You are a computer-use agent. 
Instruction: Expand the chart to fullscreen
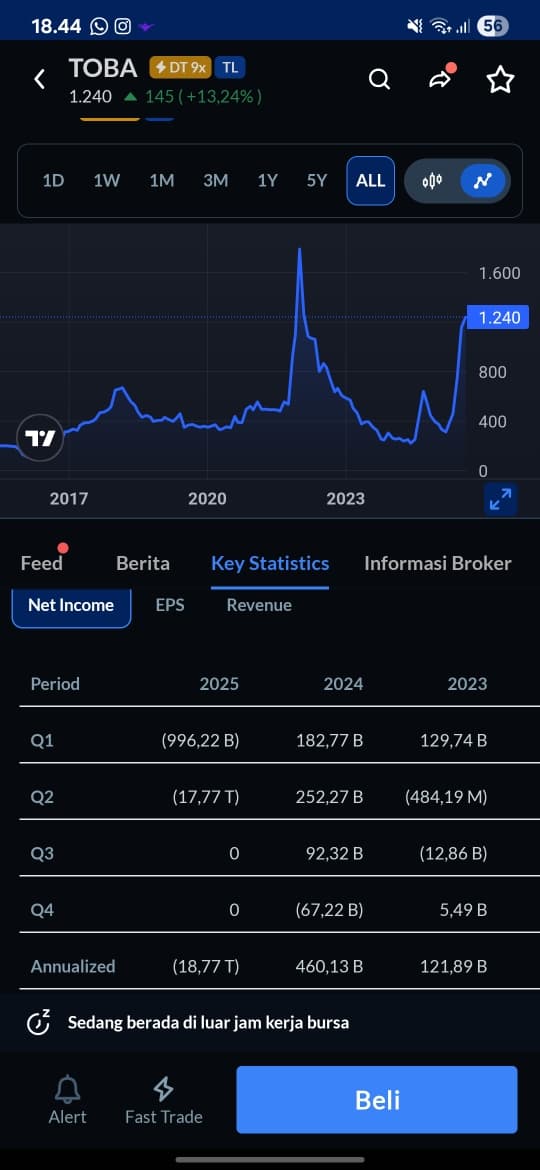(500, 500)
